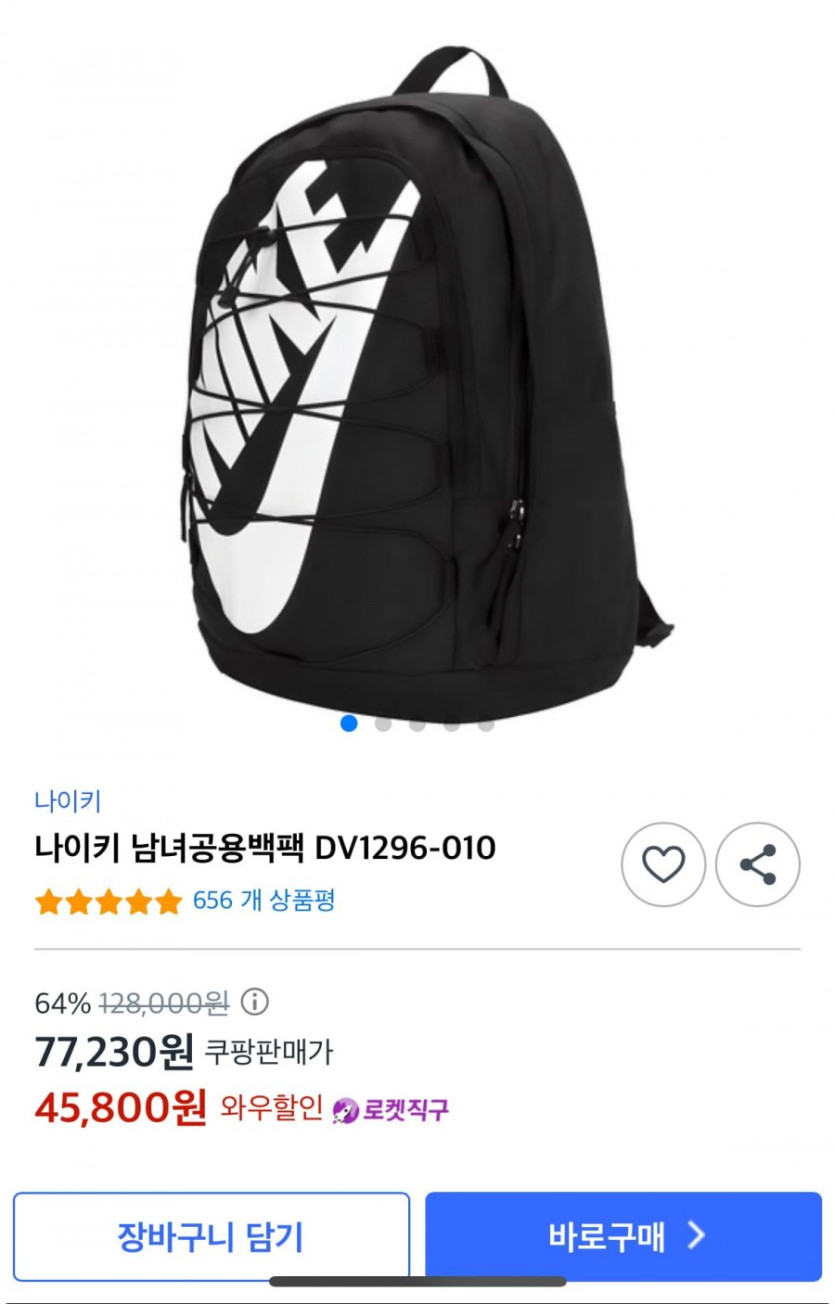Add this backpack to wishlist with heart icon
835x1304 pixels.
pyautogui.click(x=663, y=864)
